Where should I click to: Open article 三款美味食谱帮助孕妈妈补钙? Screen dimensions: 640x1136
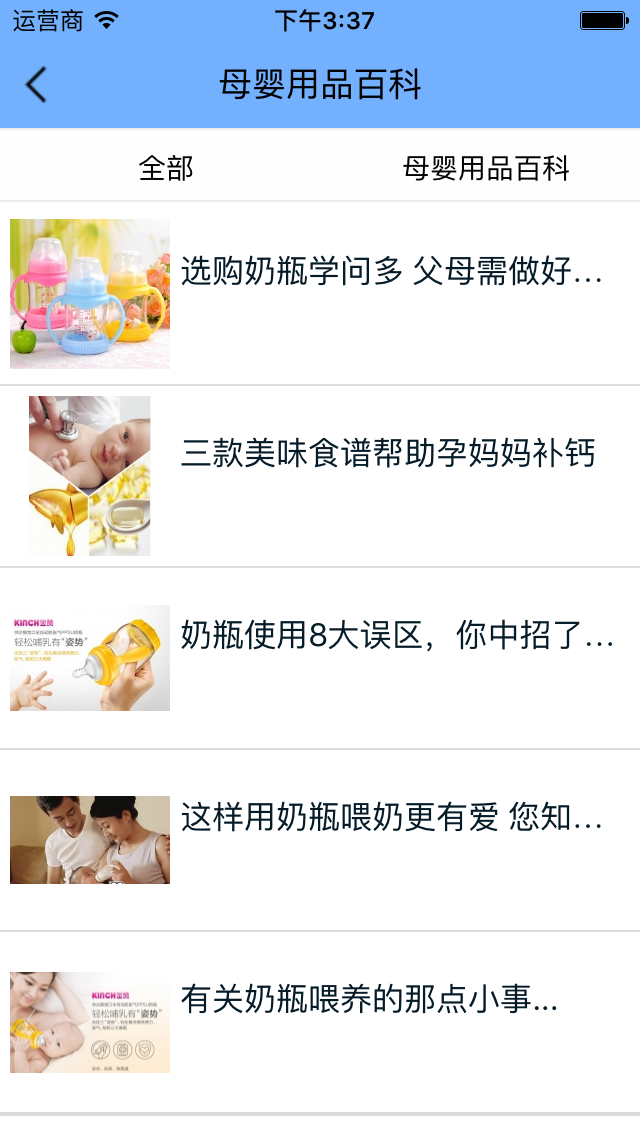click(388, 454)
